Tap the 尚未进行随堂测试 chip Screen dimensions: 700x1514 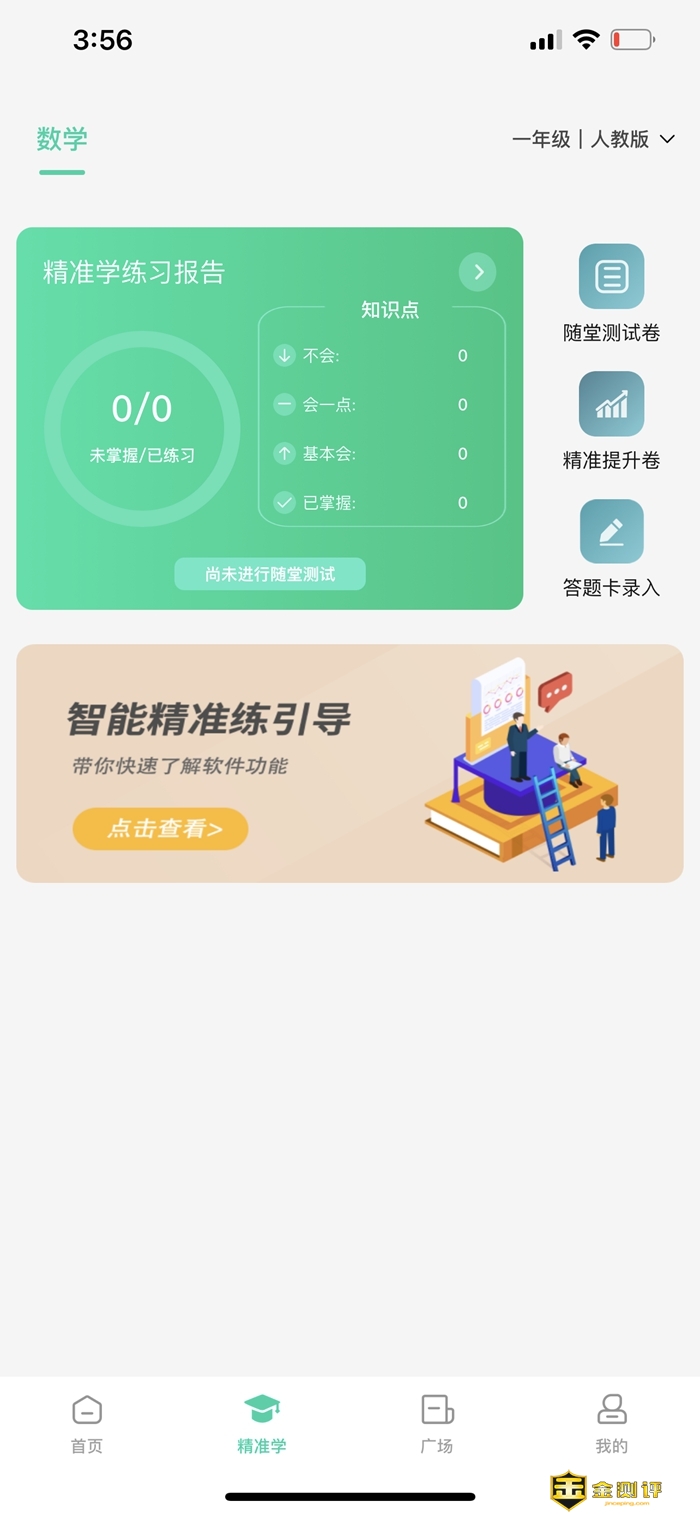(x=270, y=574)
